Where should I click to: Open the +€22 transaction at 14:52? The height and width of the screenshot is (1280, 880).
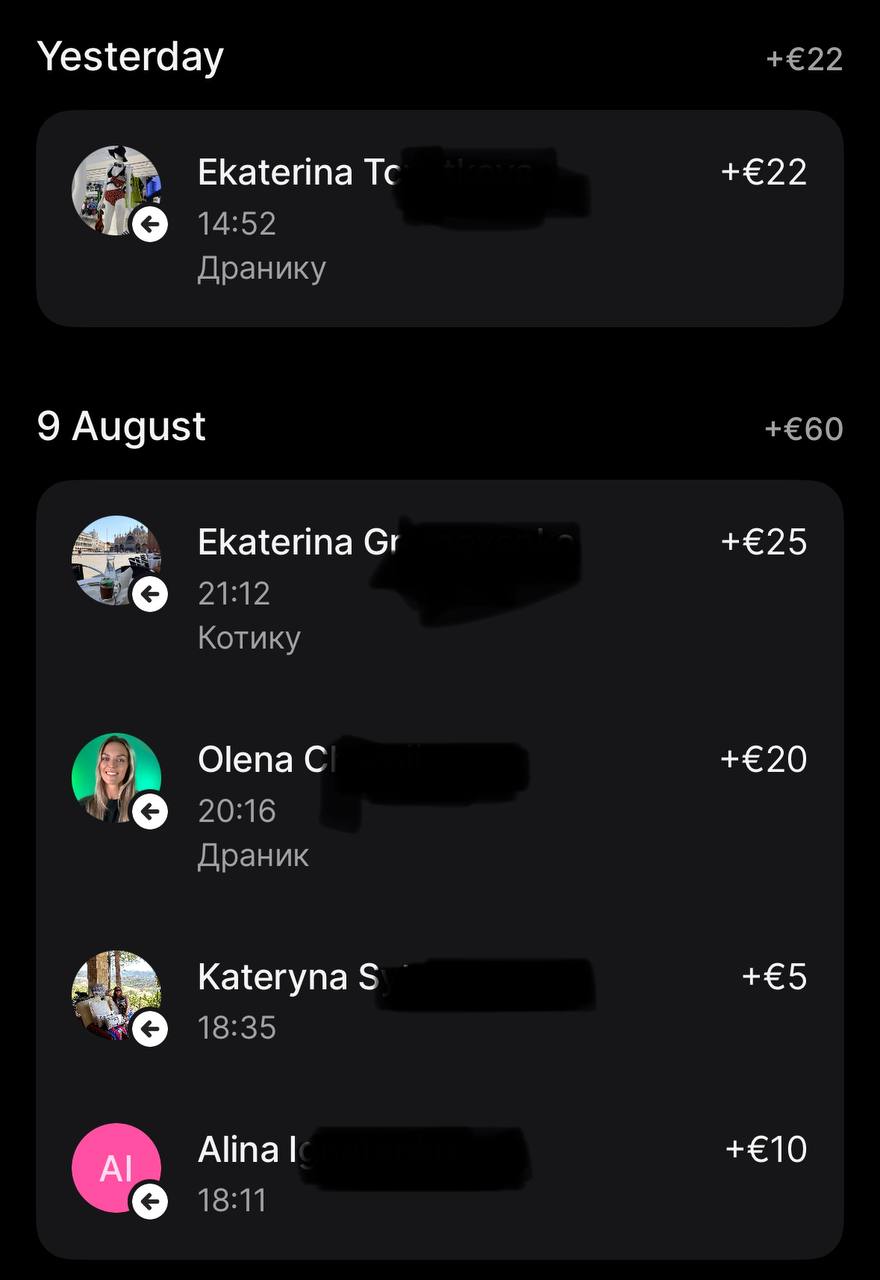pyautogui.click(x=440, y=219)
